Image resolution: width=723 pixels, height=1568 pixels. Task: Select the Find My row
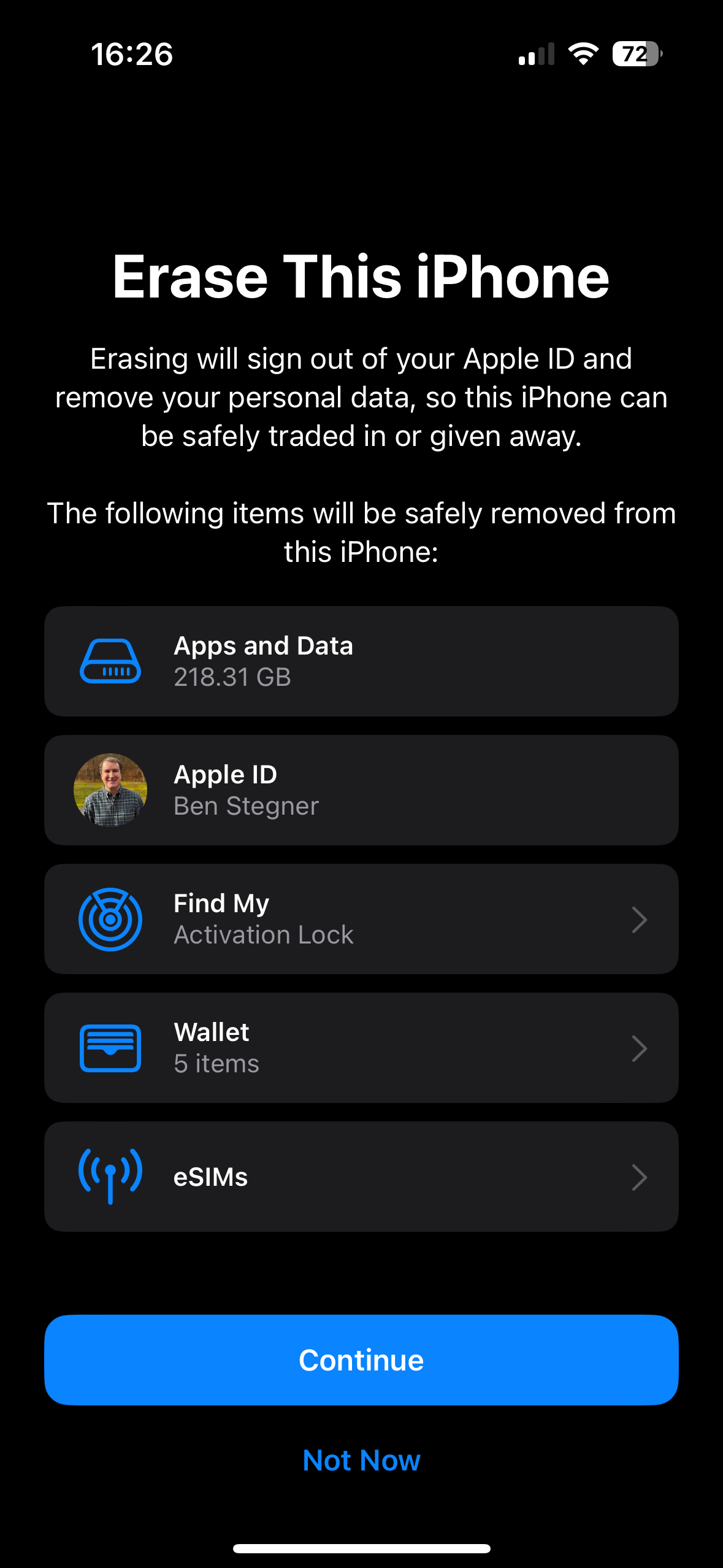361,918
